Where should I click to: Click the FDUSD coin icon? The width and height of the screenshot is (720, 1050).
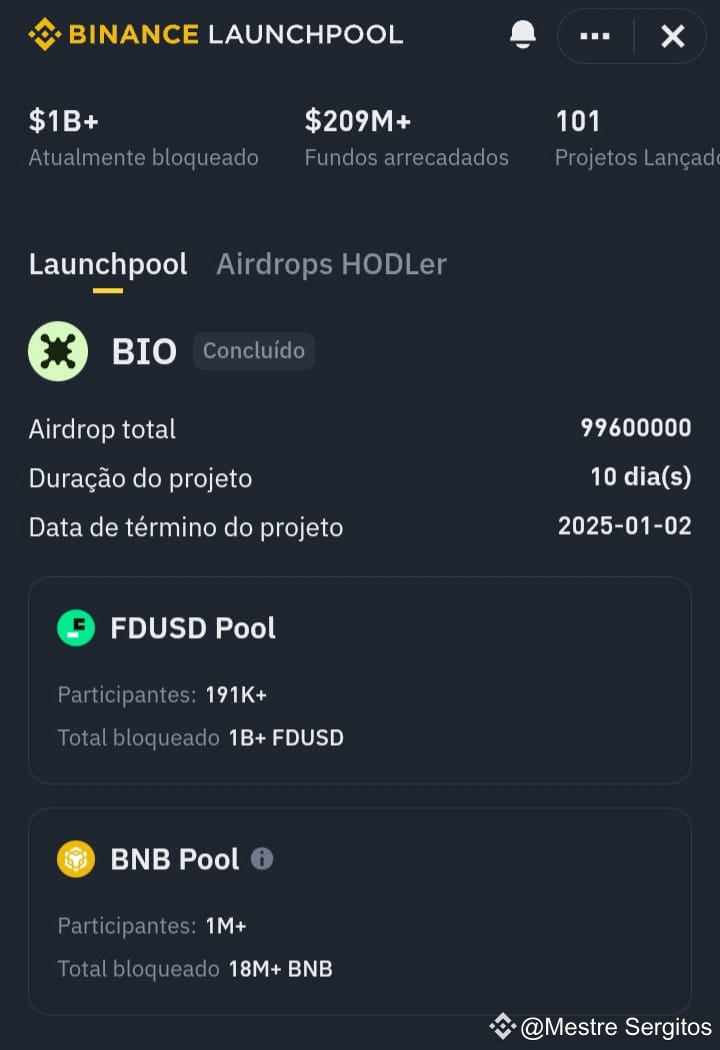pyautogui.click(x=76, y=629)
